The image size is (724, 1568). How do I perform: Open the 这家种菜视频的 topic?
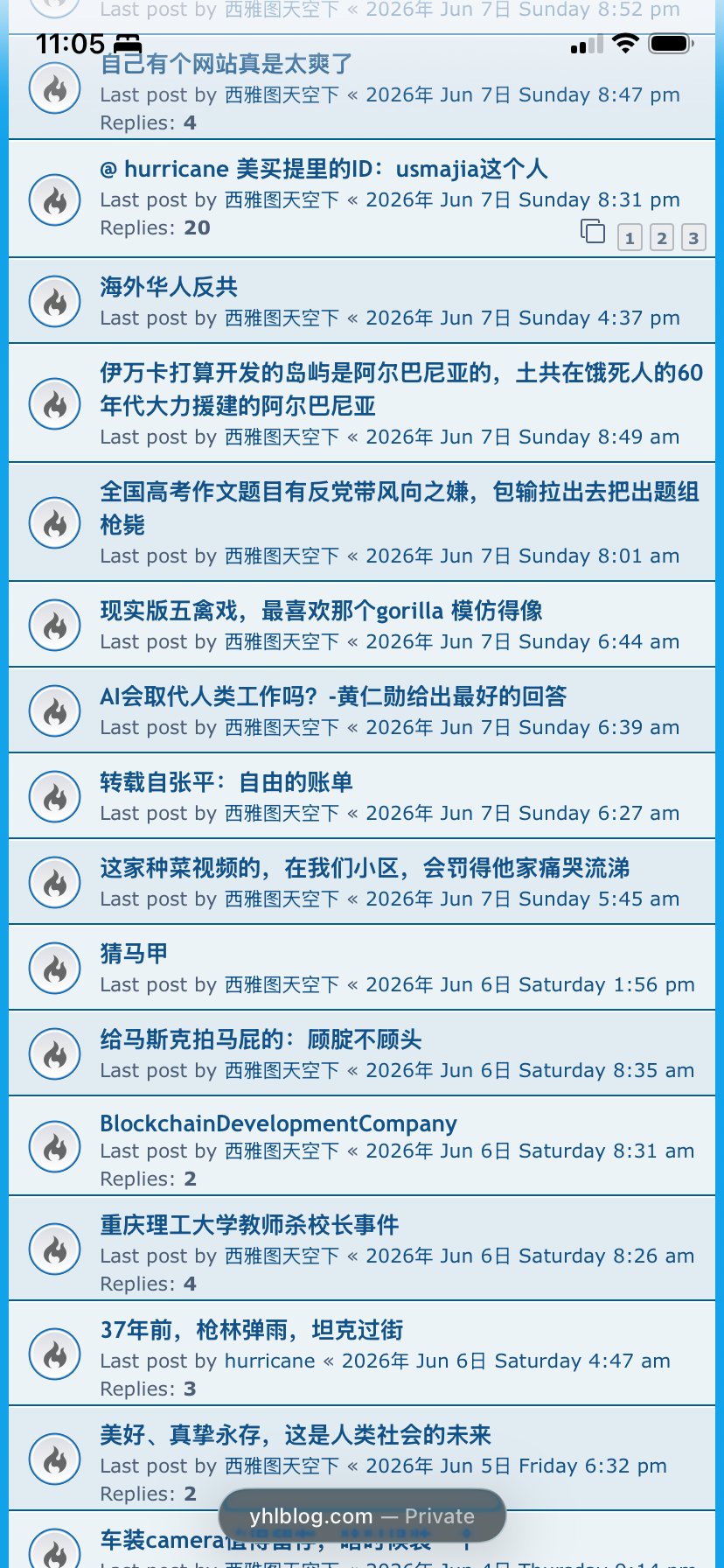click(x=365, y=868)
